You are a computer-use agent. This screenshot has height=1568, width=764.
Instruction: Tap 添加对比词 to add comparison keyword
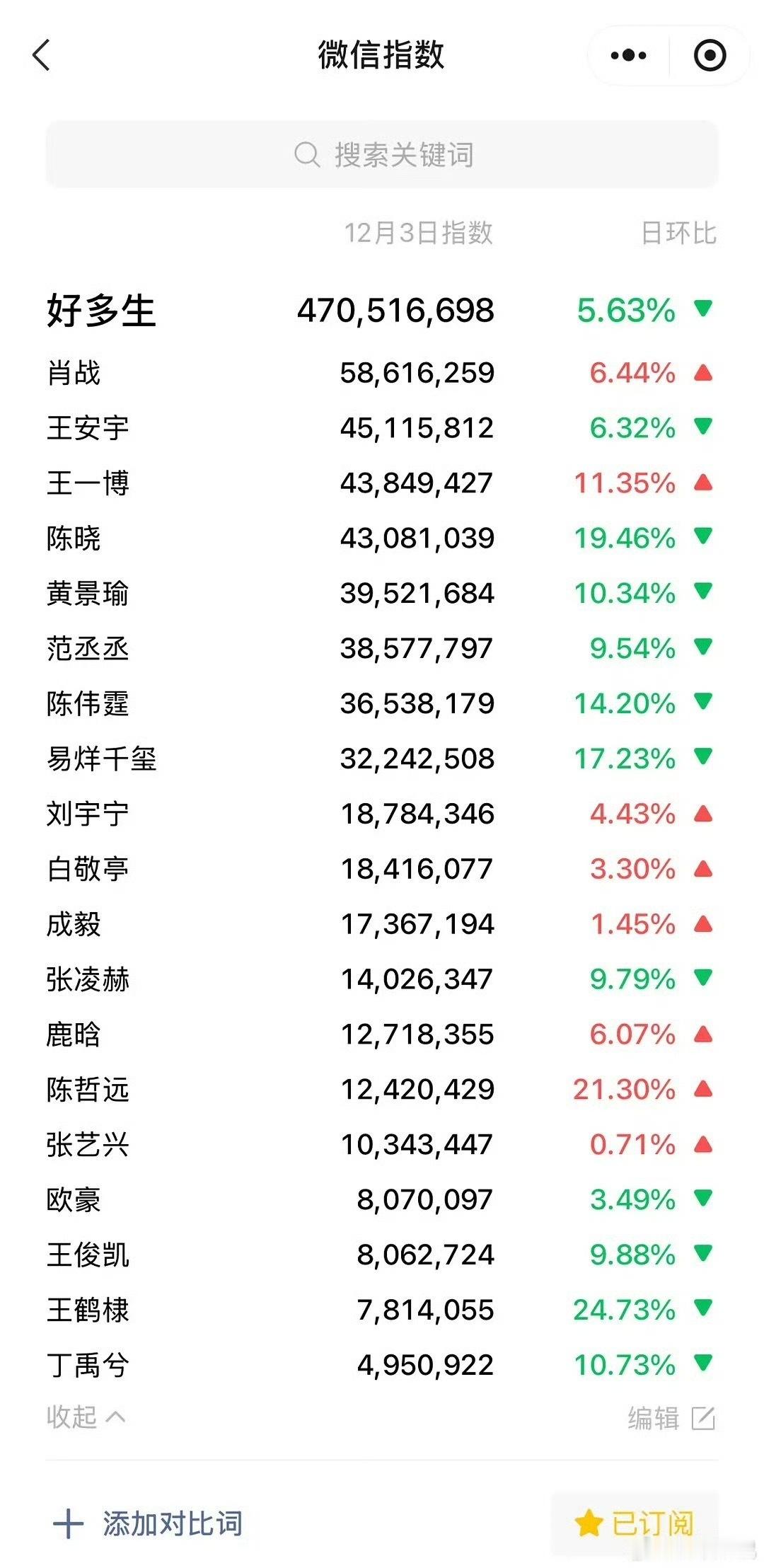[x=170, y=1521]
